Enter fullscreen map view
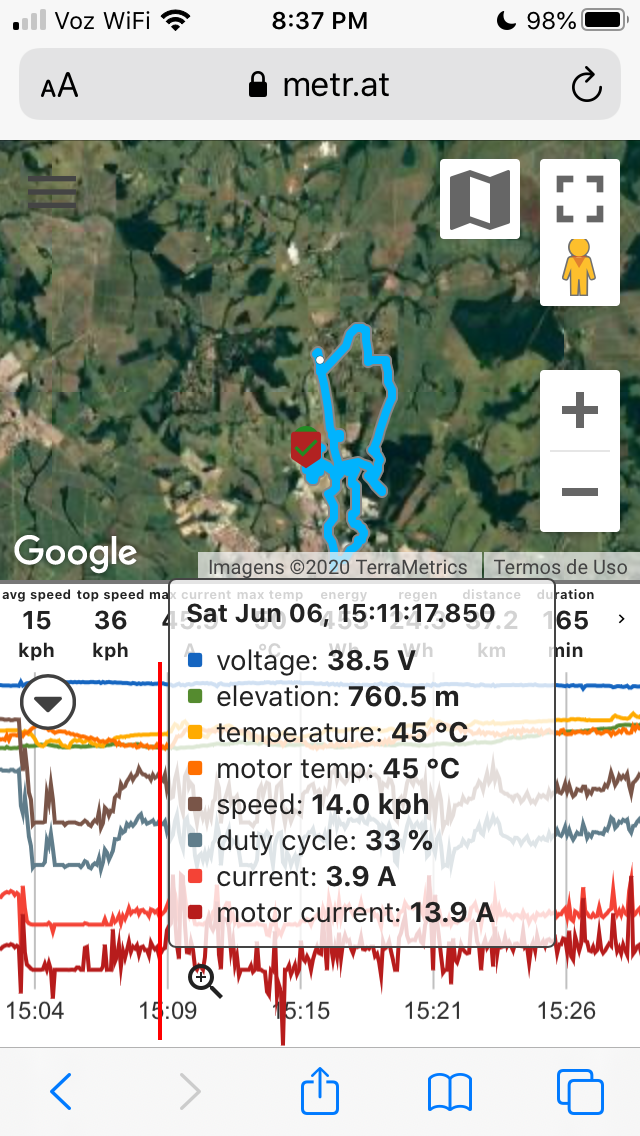The width and height of the screenshot is (640, 1136). (x=580, y=199)
